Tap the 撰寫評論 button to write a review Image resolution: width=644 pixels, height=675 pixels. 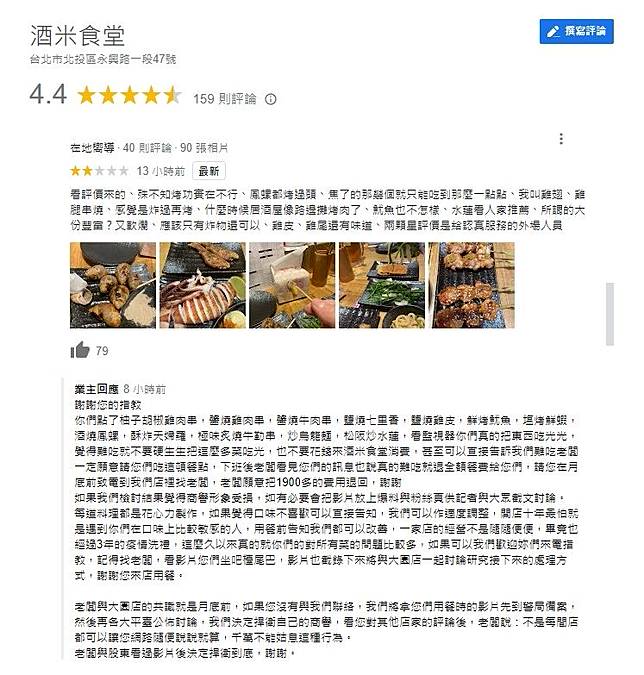click(577, 32)
